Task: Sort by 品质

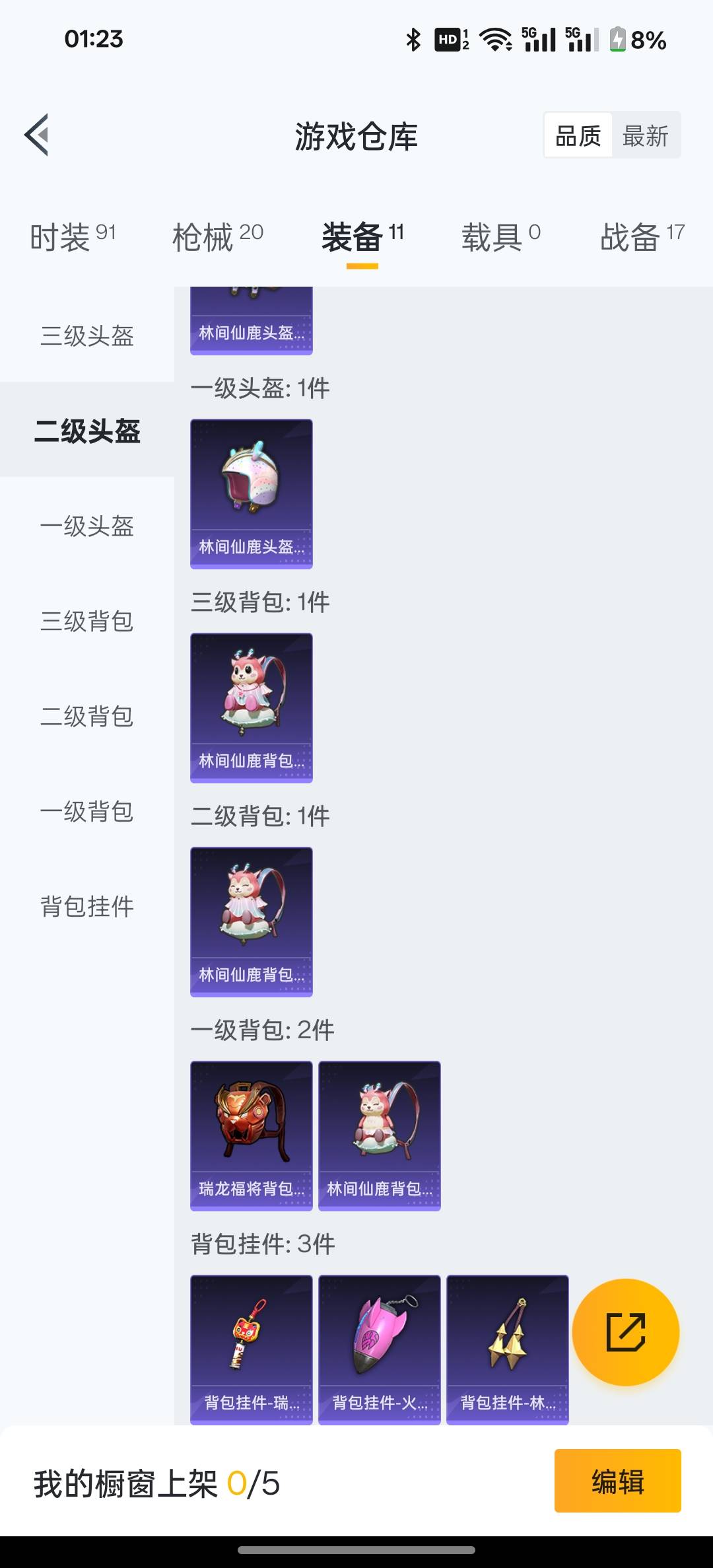Action: tap(578, 136)
